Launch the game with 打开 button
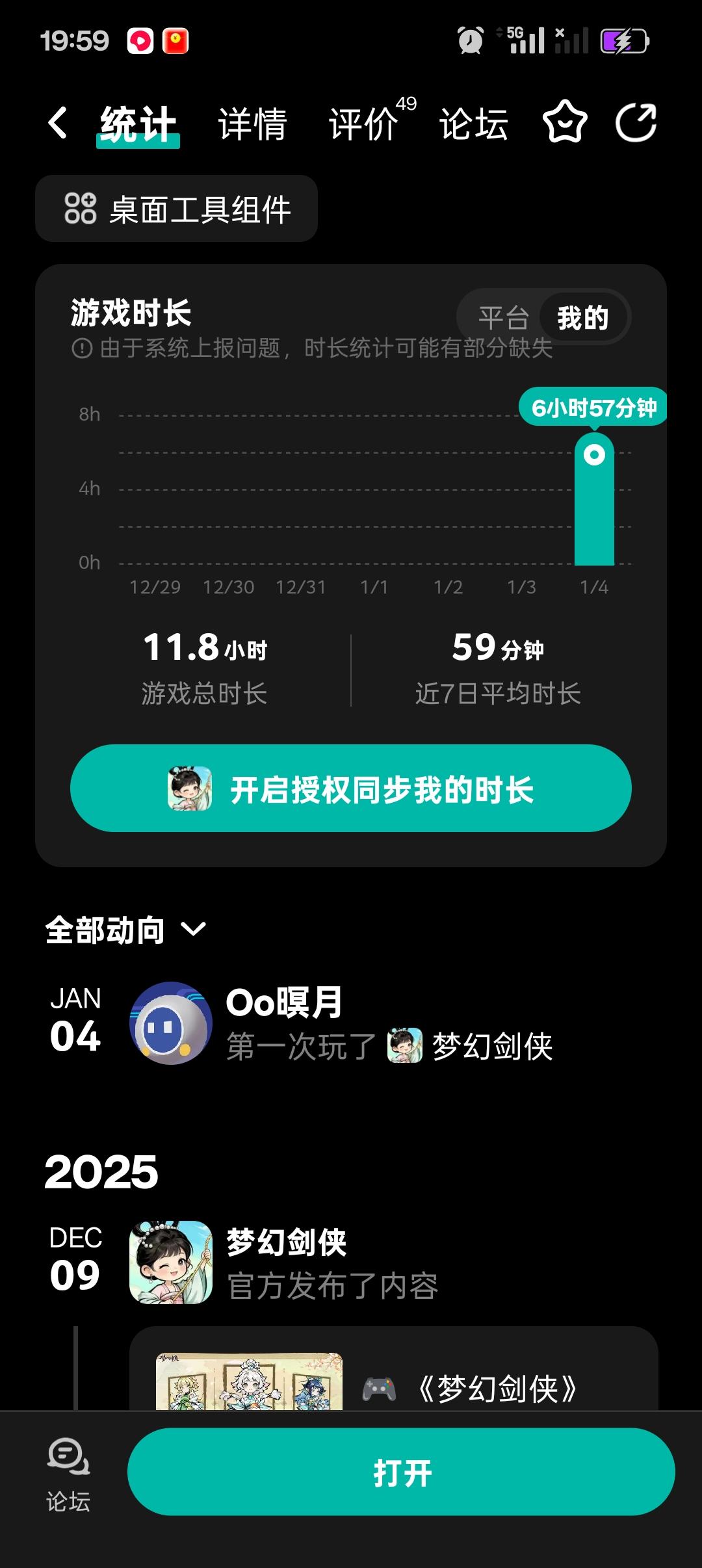 (x=401, y=1472)
